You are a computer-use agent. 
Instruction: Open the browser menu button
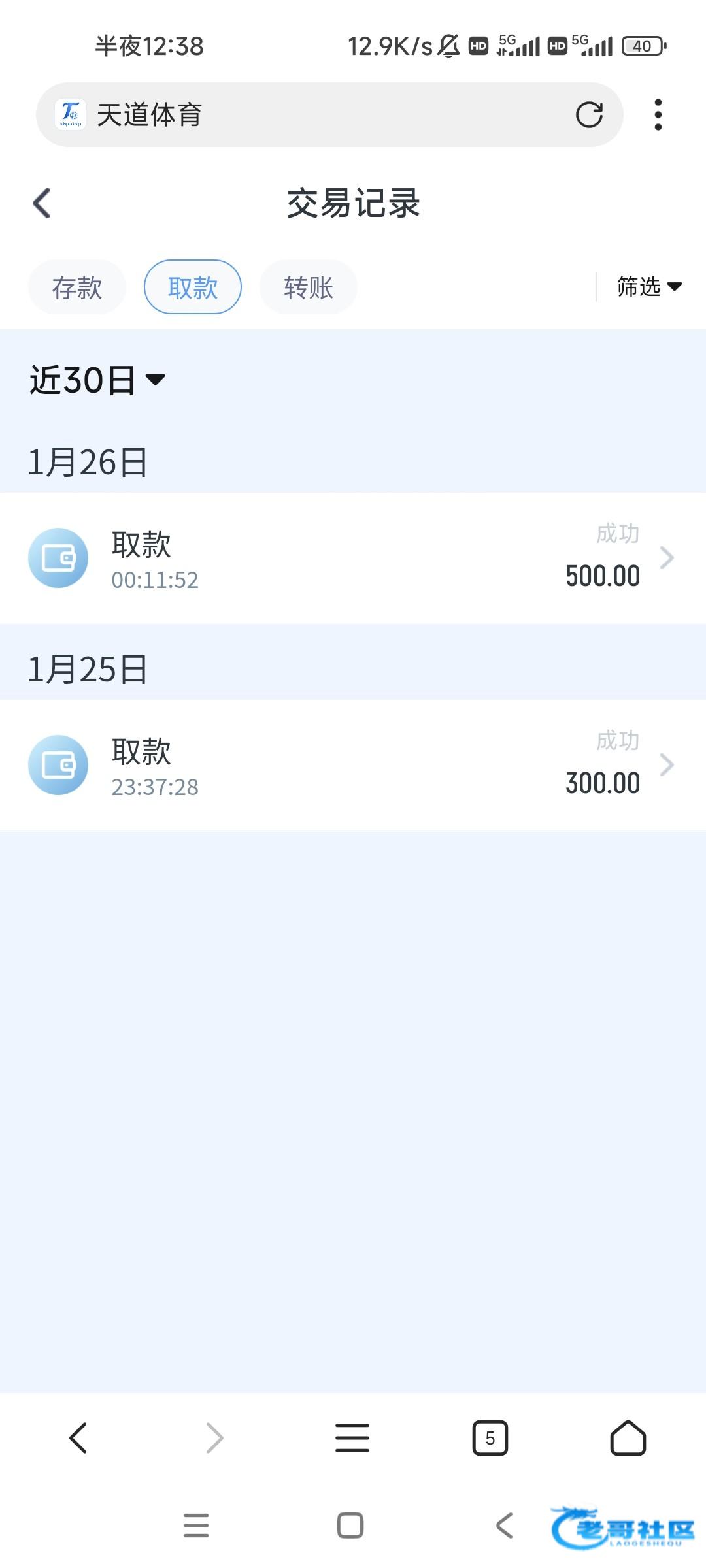[x=352, y=1438]
